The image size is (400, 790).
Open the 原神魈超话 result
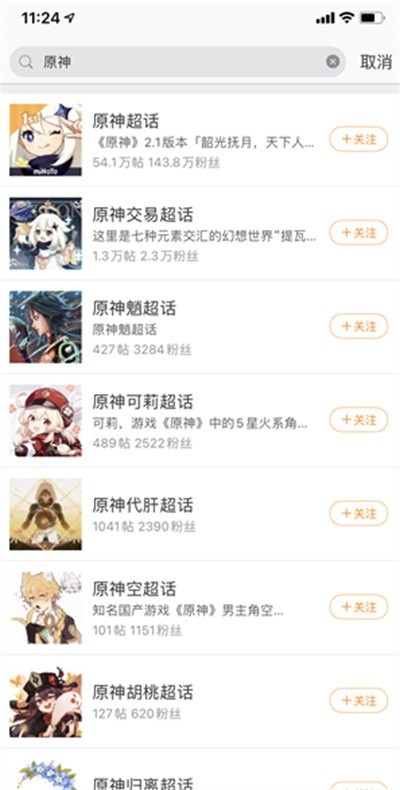[x=200, y=327]
